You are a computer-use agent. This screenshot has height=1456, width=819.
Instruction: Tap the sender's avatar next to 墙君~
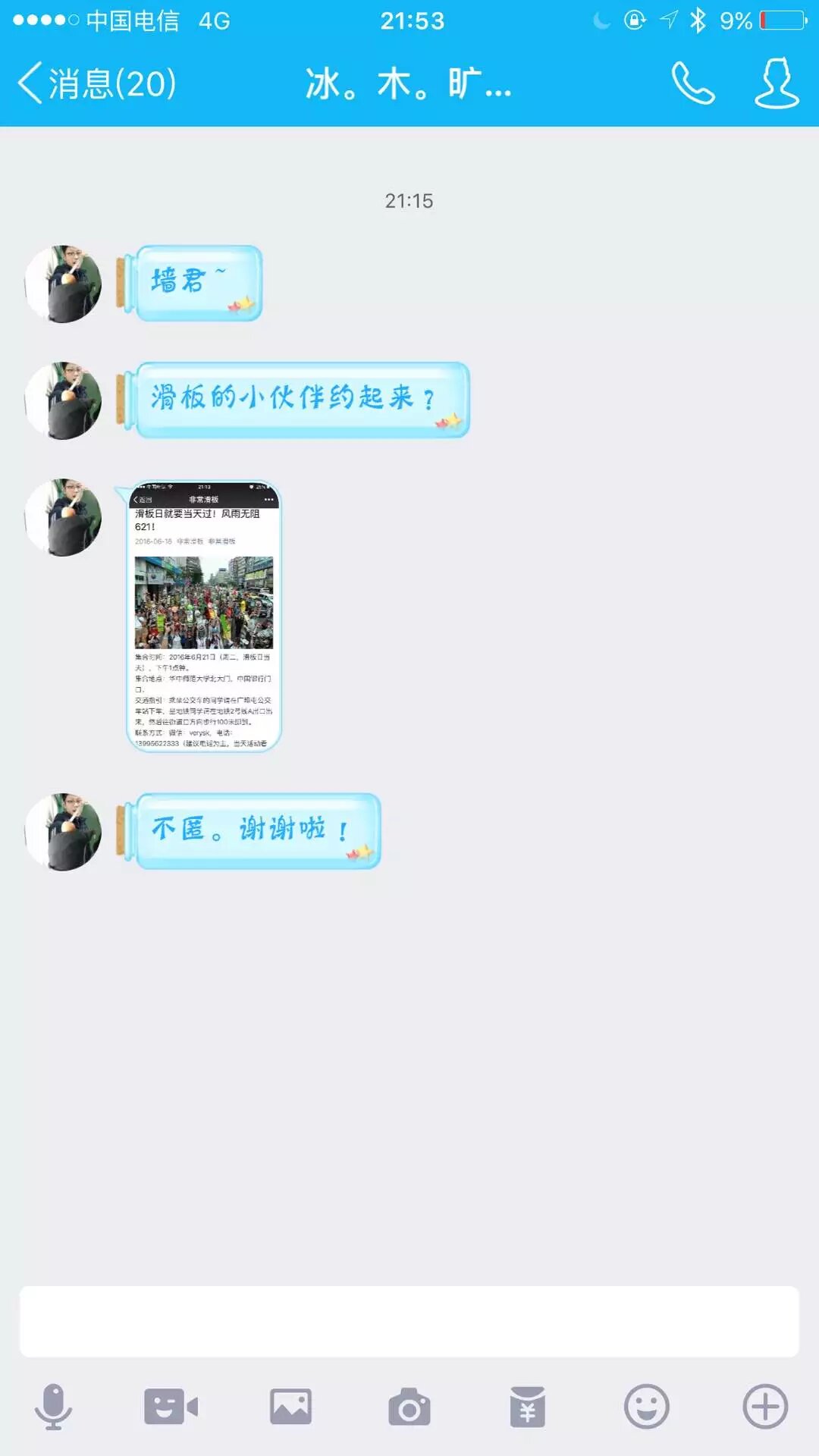pyautogui.click(x=64, y=284)
